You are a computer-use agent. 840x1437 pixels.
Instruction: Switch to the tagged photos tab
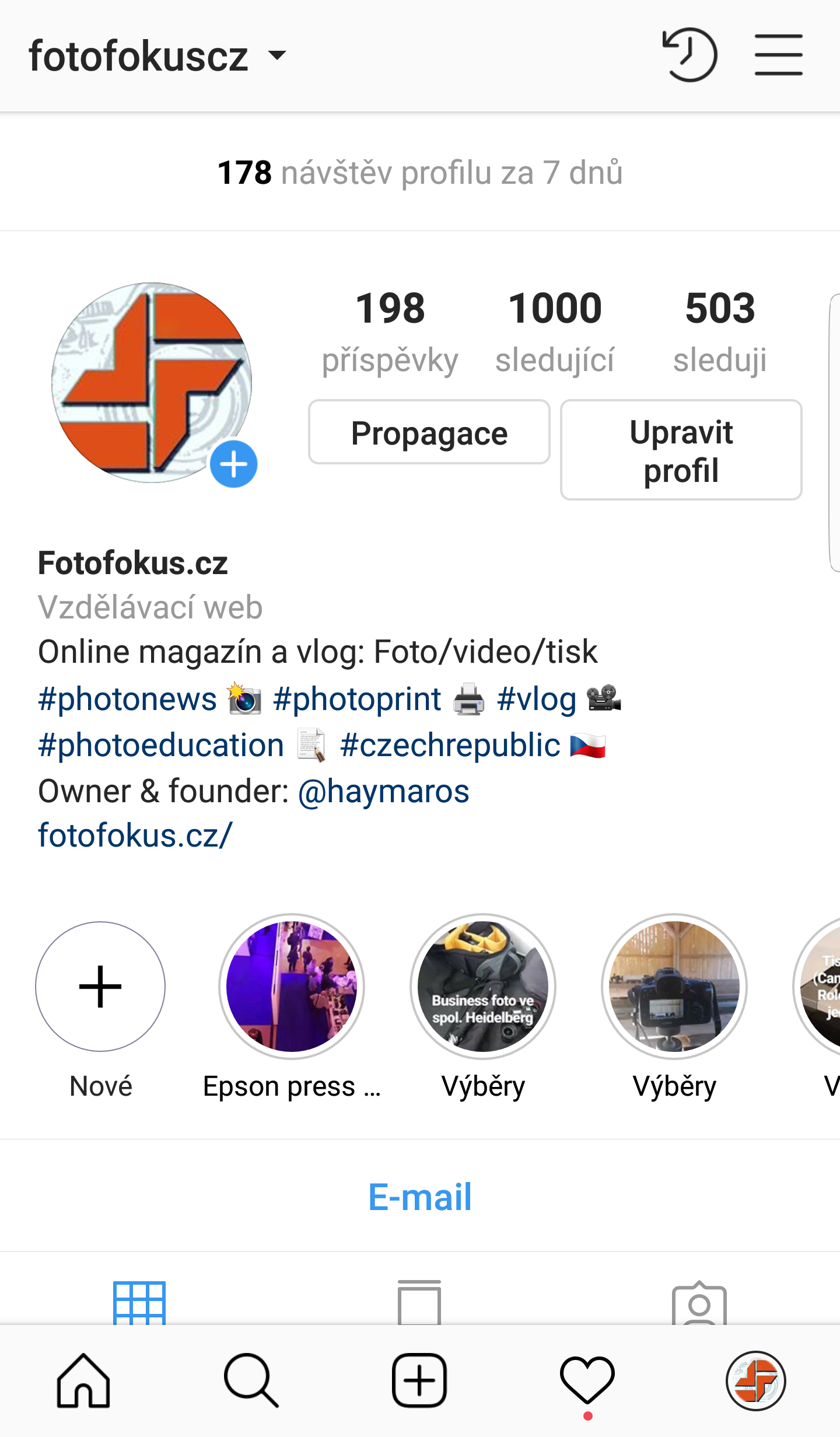coord(699,1304)
